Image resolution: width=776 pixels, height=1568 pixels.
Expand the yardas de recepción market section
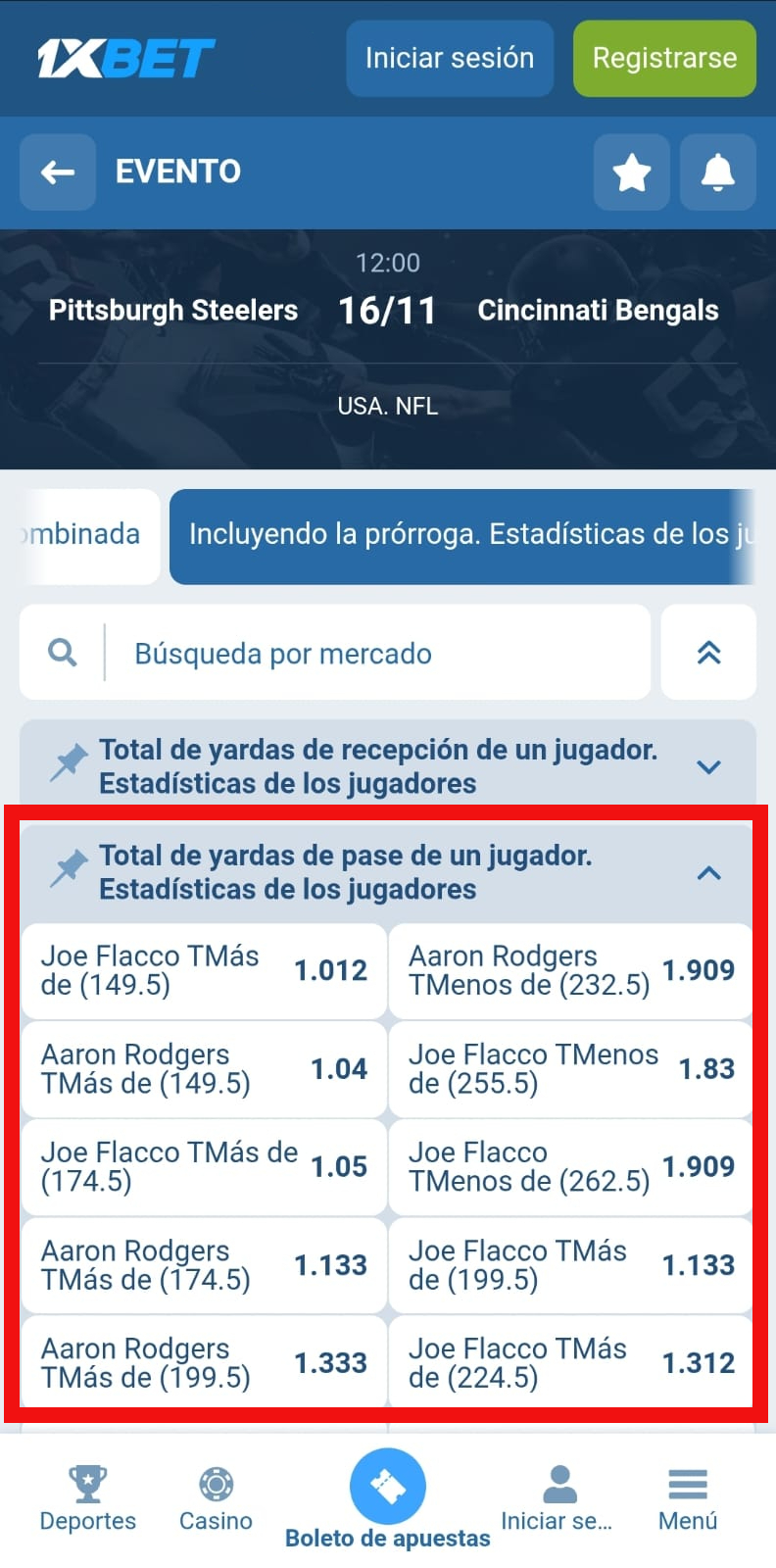[x=707, y=766]
